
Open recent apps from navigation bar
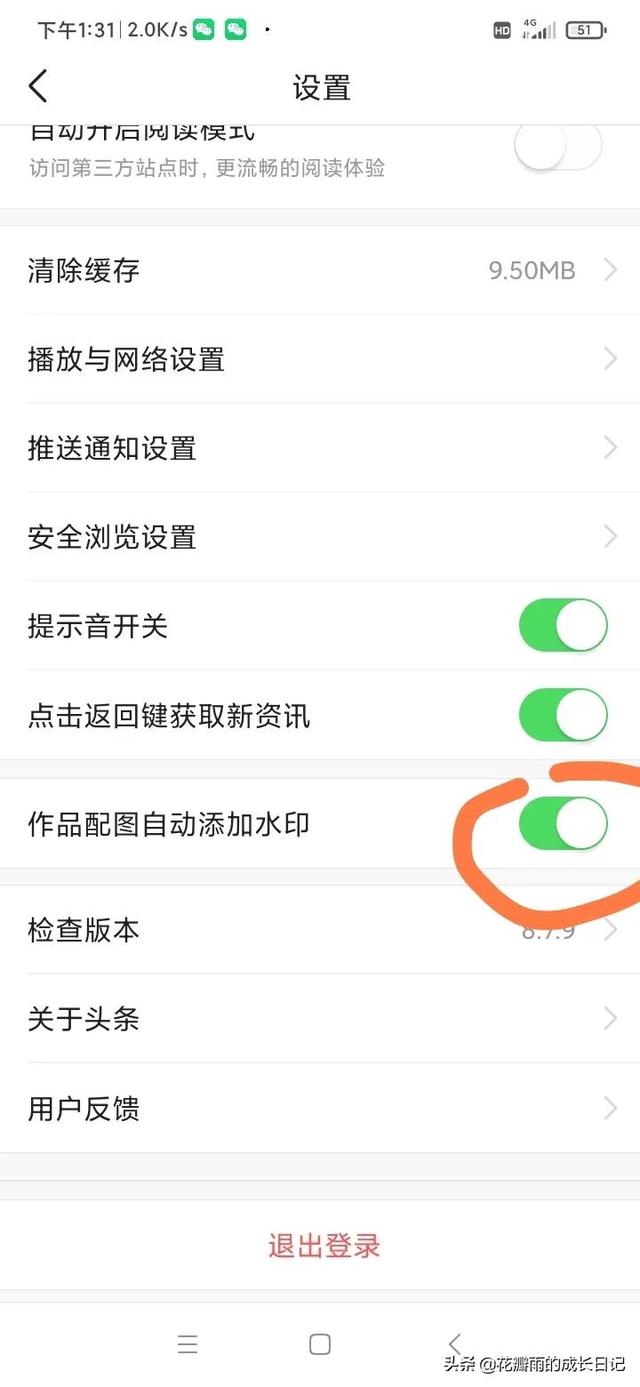(x=187, y=1344)
